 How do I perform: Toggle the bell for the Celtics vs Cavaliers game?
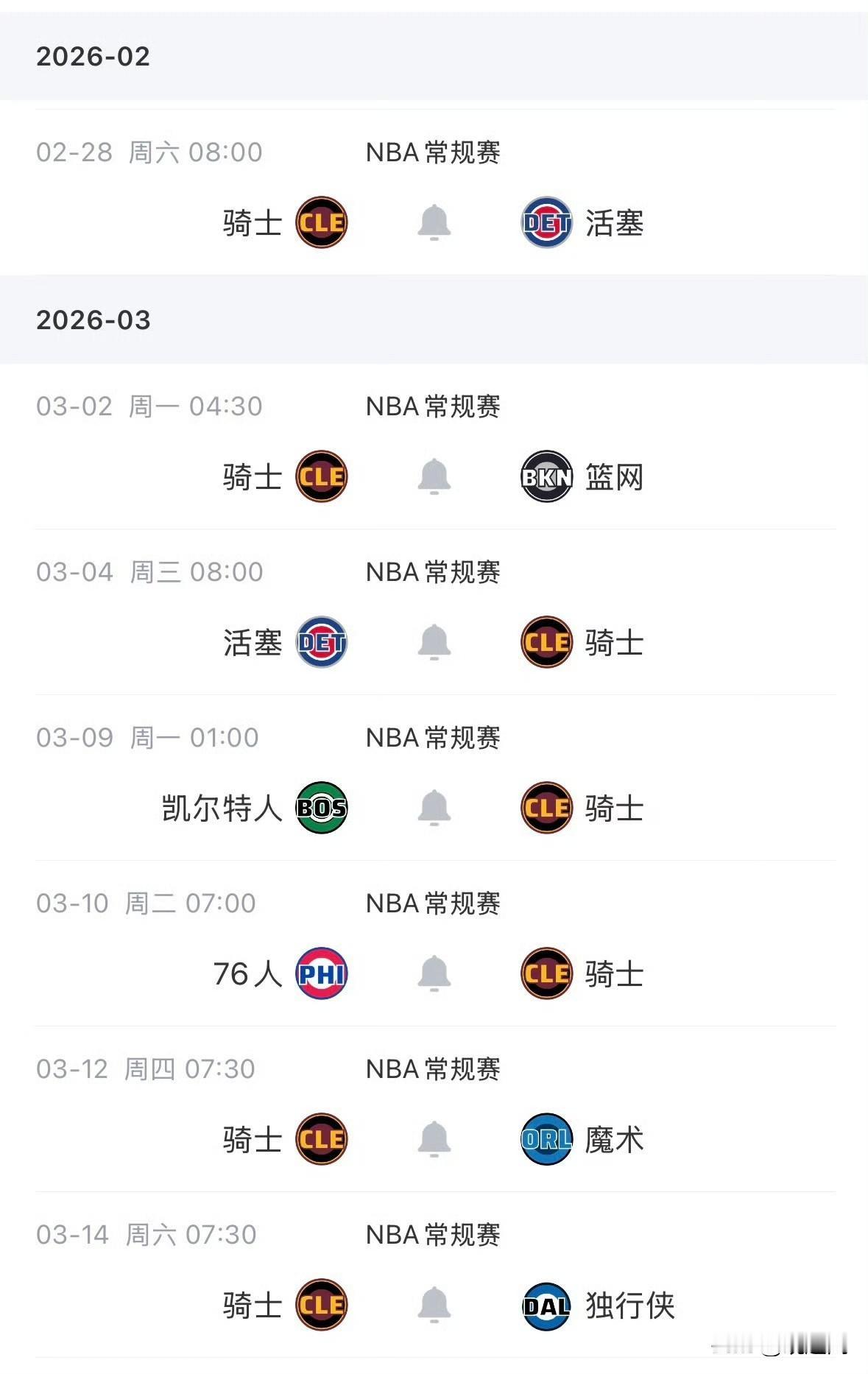434,808
